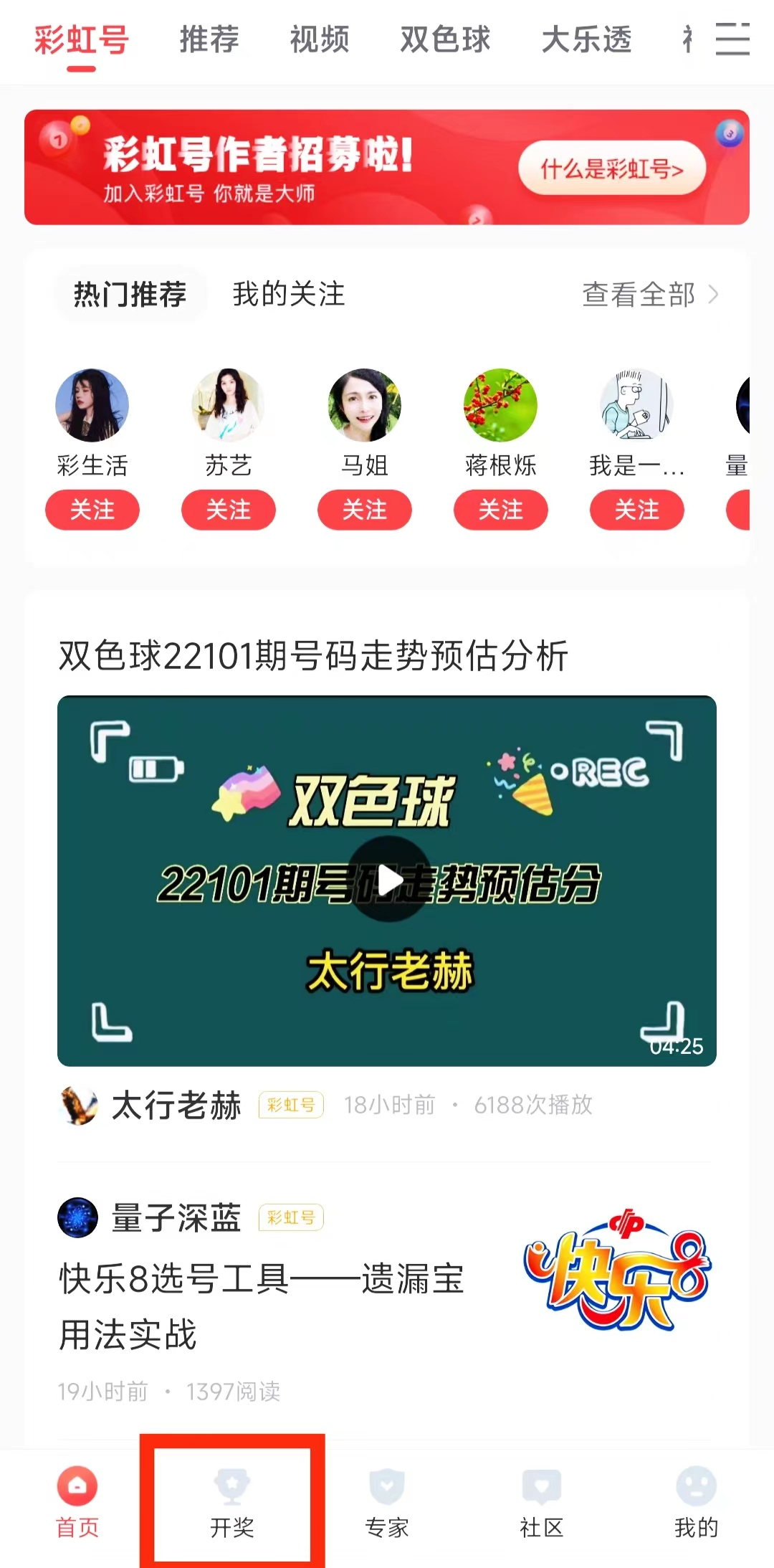The height and width of the screenshot is (1568, 774).
Task: Follow 彩生活 with the 关注 button
Action: 92,510
